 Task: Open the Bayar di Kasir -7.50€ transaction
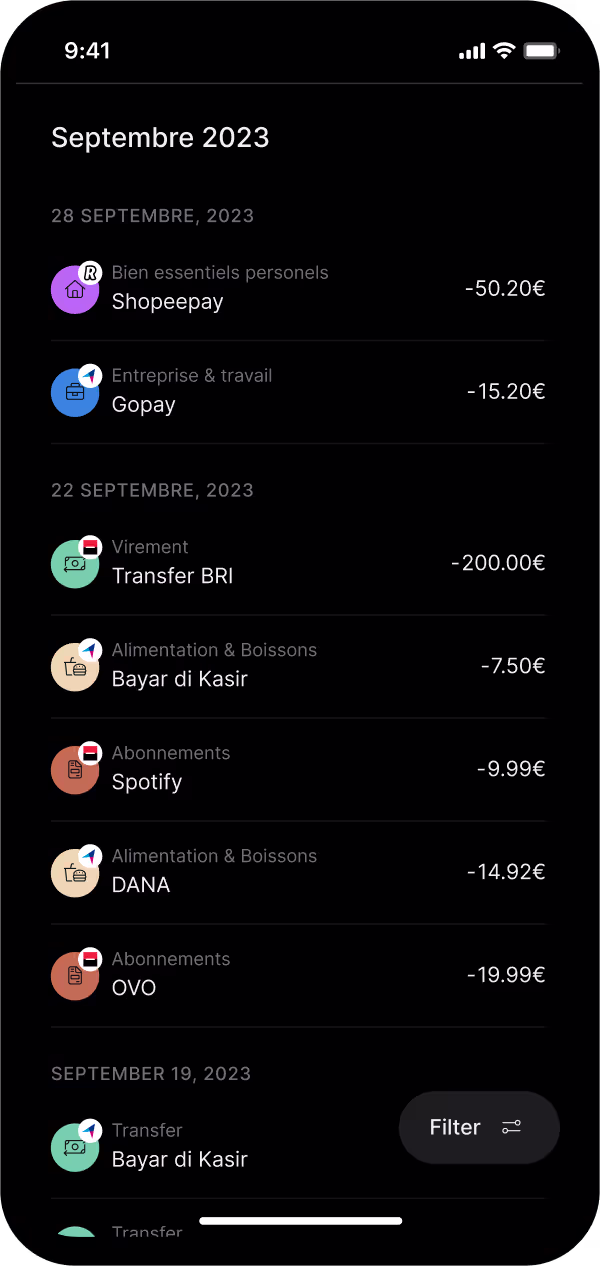[298, 666]
